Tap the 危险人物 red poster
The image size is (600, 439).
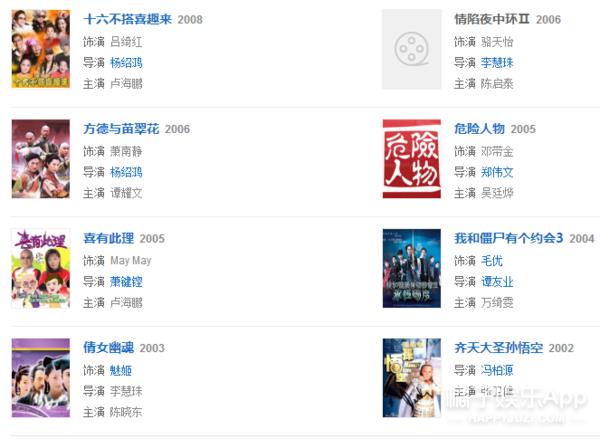[x=411, y=158]
